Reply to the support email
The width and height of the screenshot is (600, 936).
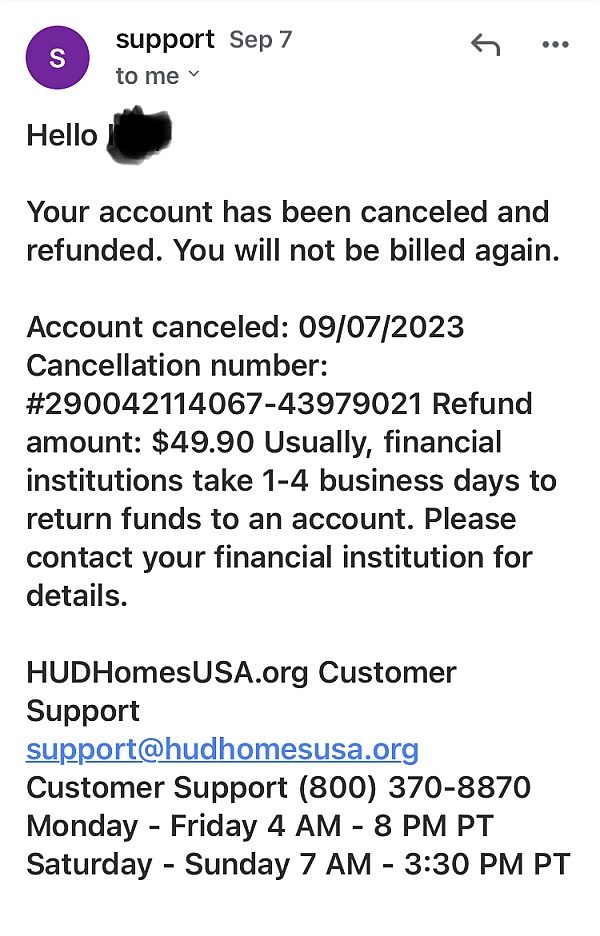tap(485, 44)
